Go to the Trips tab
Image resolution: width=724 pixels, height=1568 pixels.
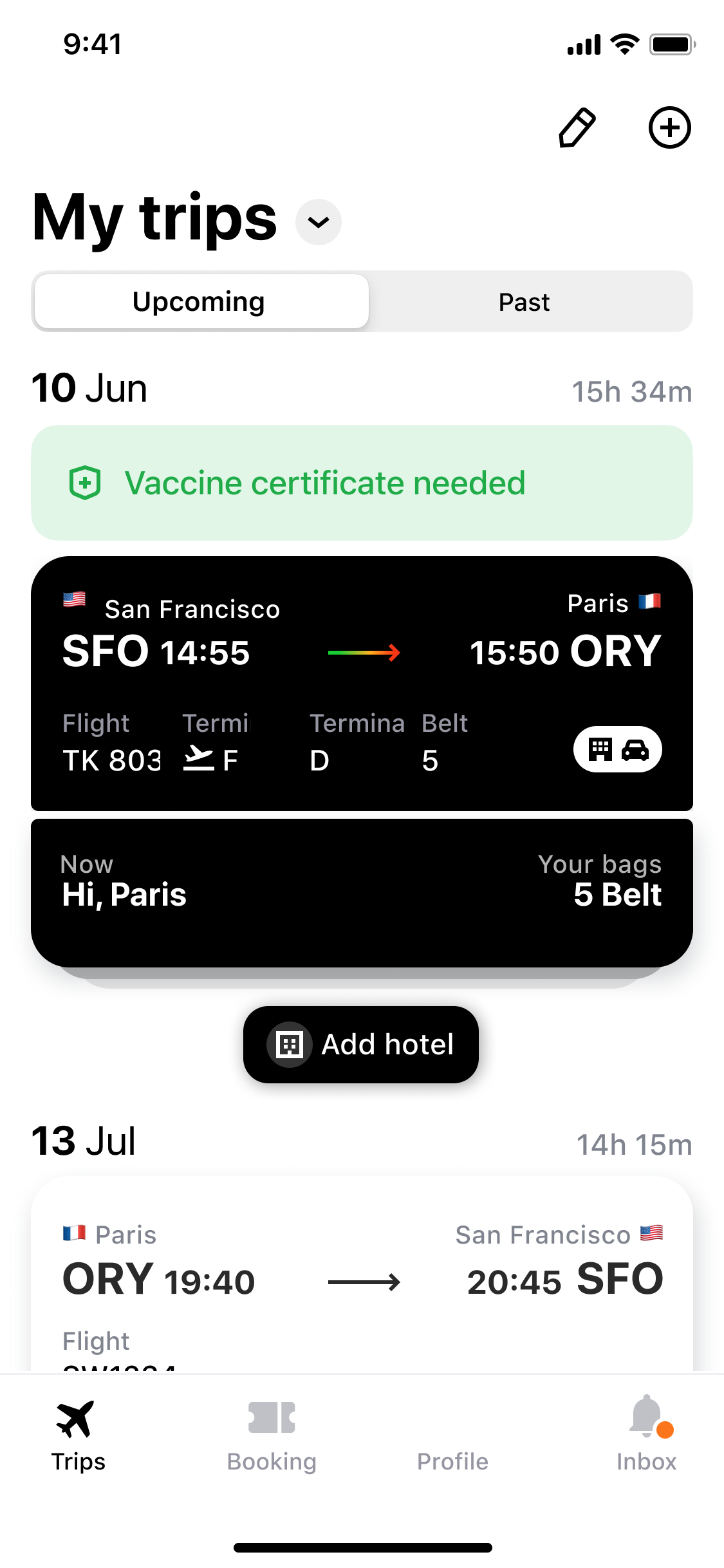(x=78, y=1434)
